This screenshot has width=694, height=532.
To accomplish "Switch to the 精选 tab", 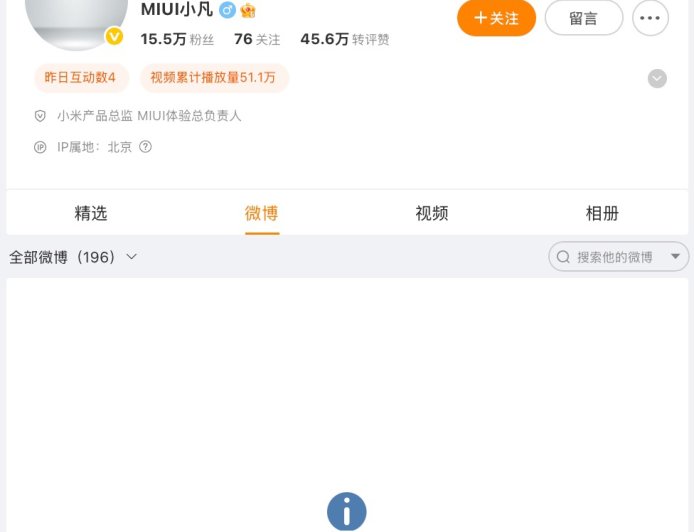I will pos(91,213).
